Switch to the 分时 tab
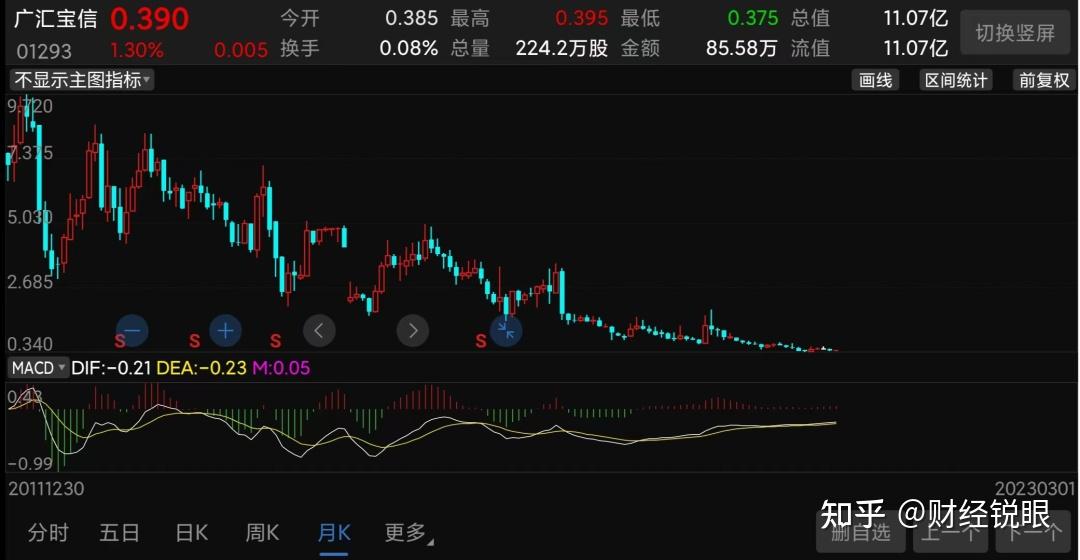The width and height of the screenshot is (1080, 560). click(48, 532)
